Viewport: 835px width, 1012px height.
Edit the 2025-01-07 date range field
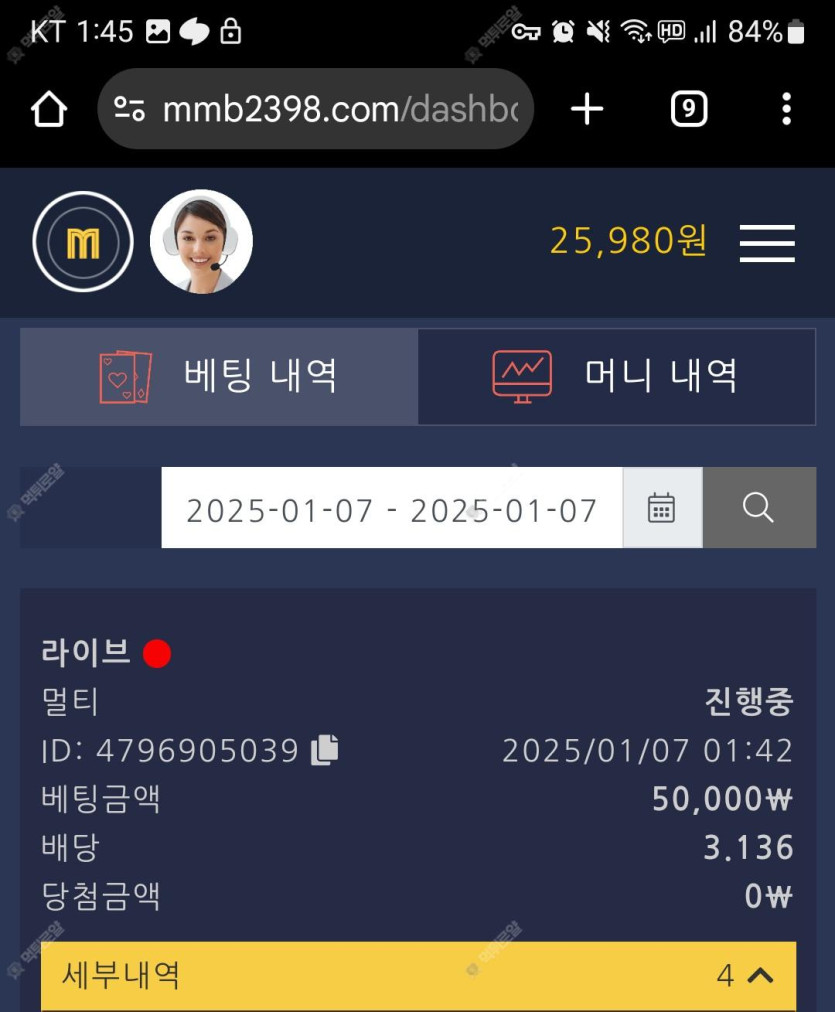(x=391, y=509)
